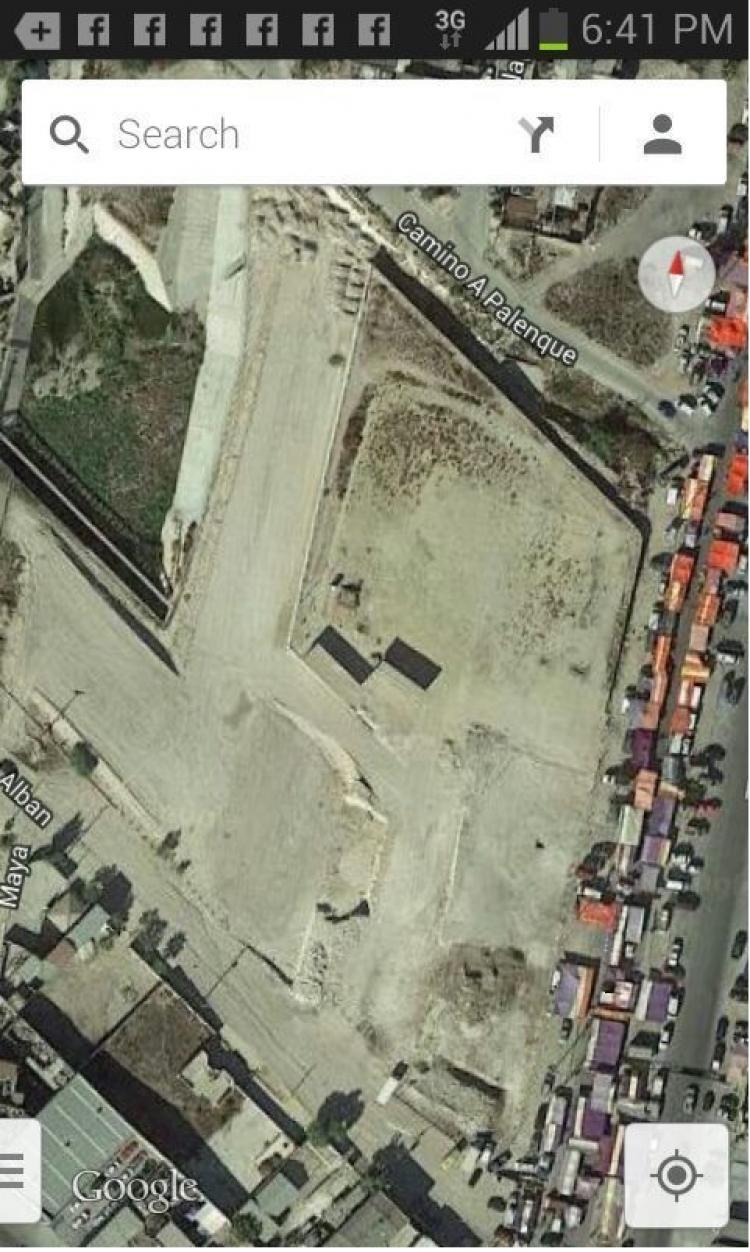Viewport: 750px width, 1252px height.
Task: Open the directions icon
Action: pos(537,134)
